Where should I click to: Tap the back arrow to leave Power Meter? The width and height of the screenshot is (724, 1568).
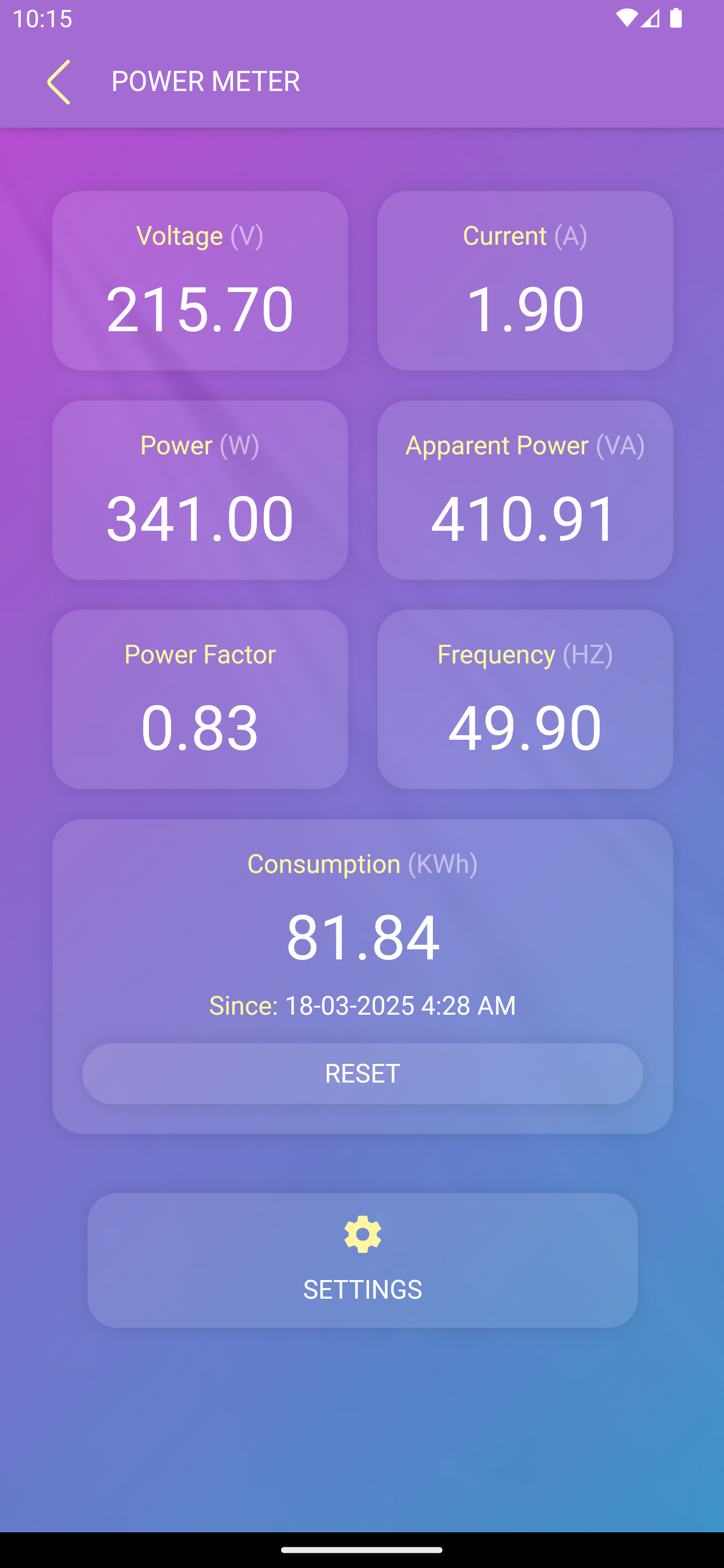[59, 81]
